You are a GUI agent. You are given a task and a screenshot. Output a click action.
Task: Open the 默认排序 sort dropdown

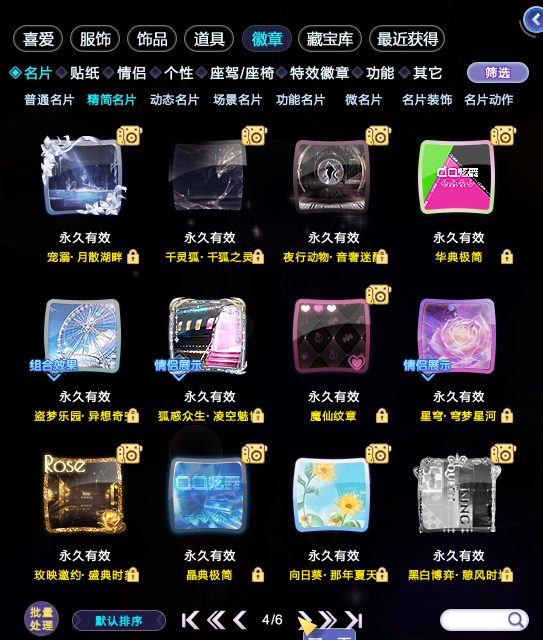coord(119,621)
